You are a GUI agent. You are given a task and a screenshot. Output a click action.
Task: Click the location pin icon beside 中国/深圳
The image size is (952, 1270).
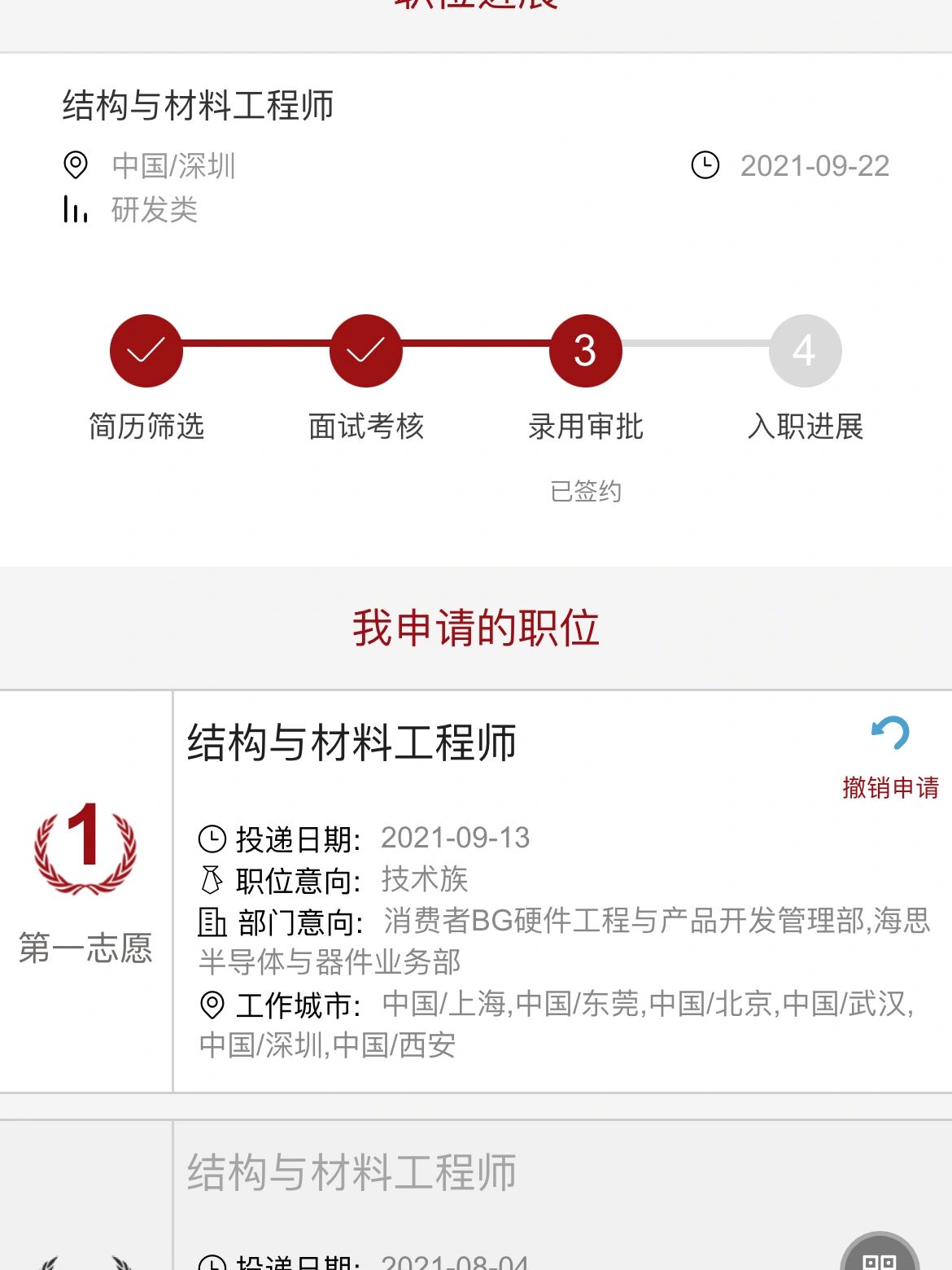point(76,166)
